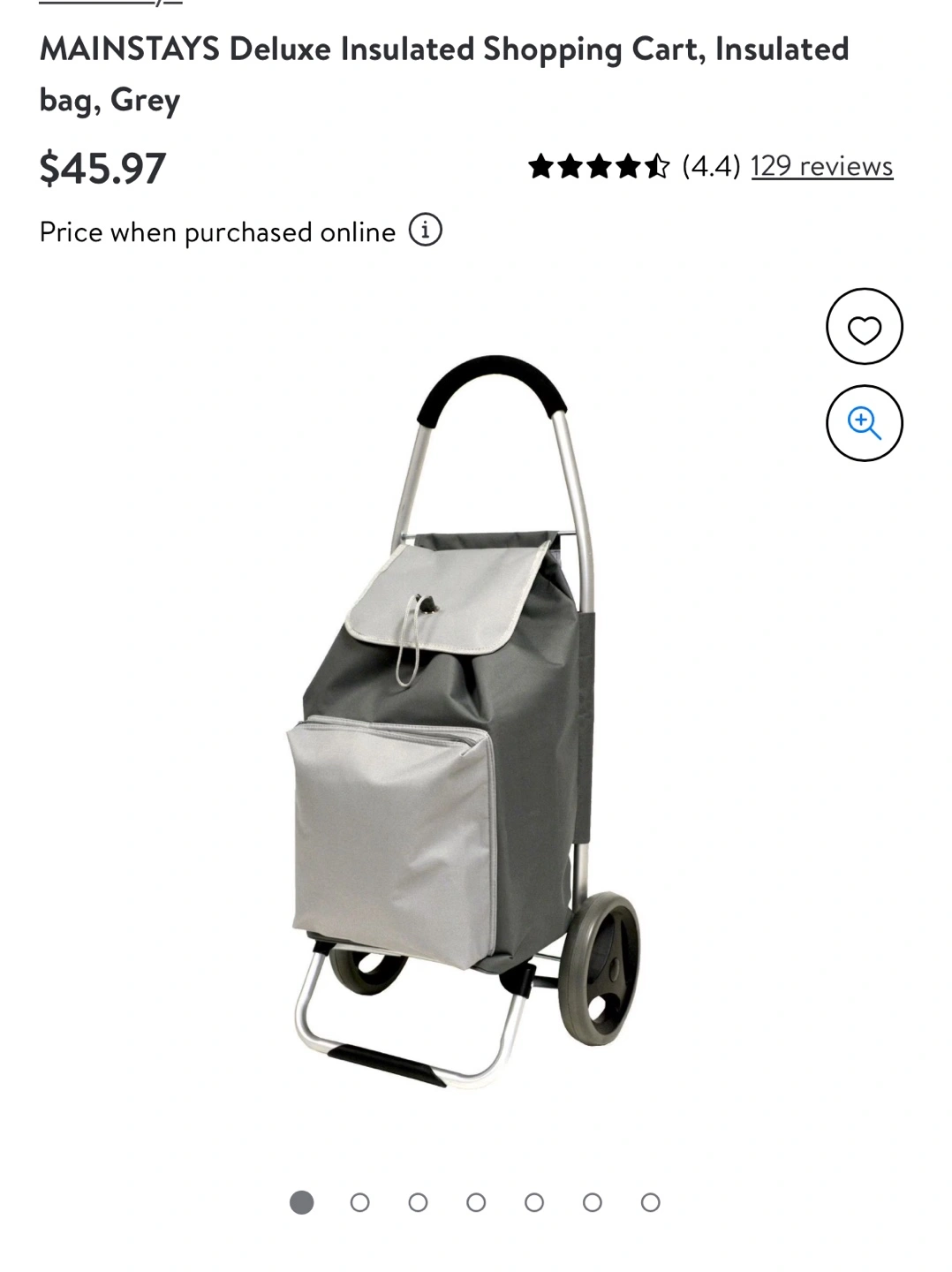952x1272 pixels.
Task: Zoom into the product image
Action: (864, 423)
